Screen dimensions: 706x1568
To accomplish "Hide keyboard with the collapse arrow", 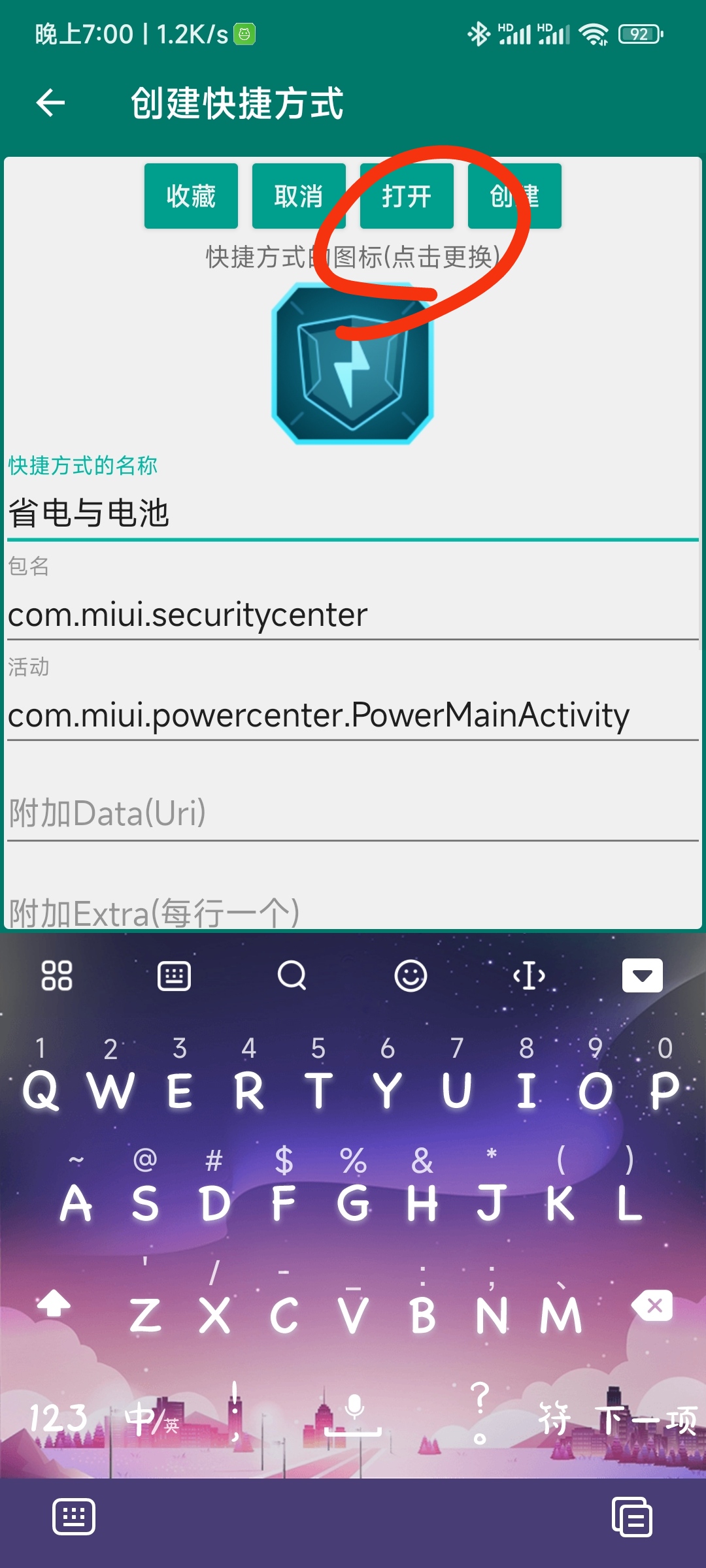I will coord(642,975).
